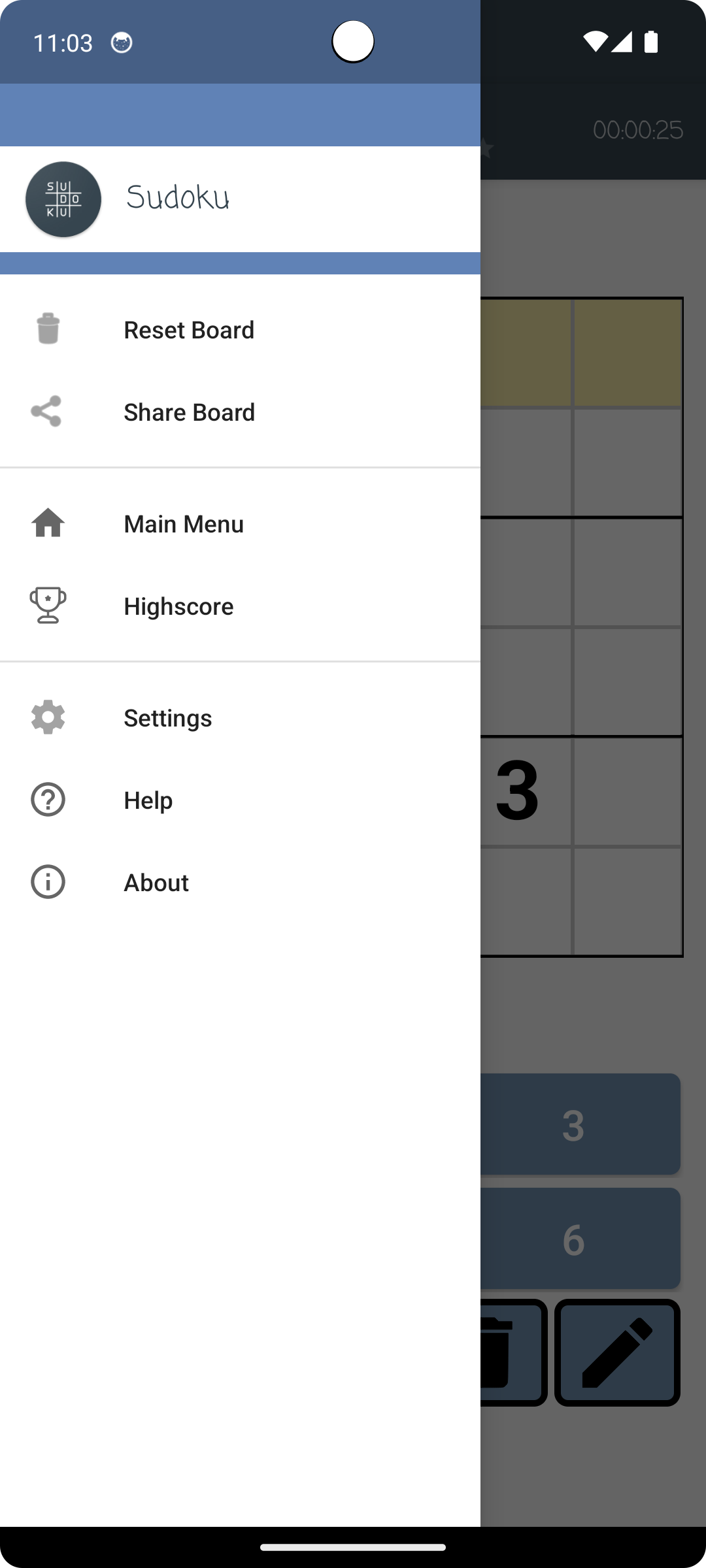
Task: Click the home icon beside Main Menu
Action: click(47, 523)
